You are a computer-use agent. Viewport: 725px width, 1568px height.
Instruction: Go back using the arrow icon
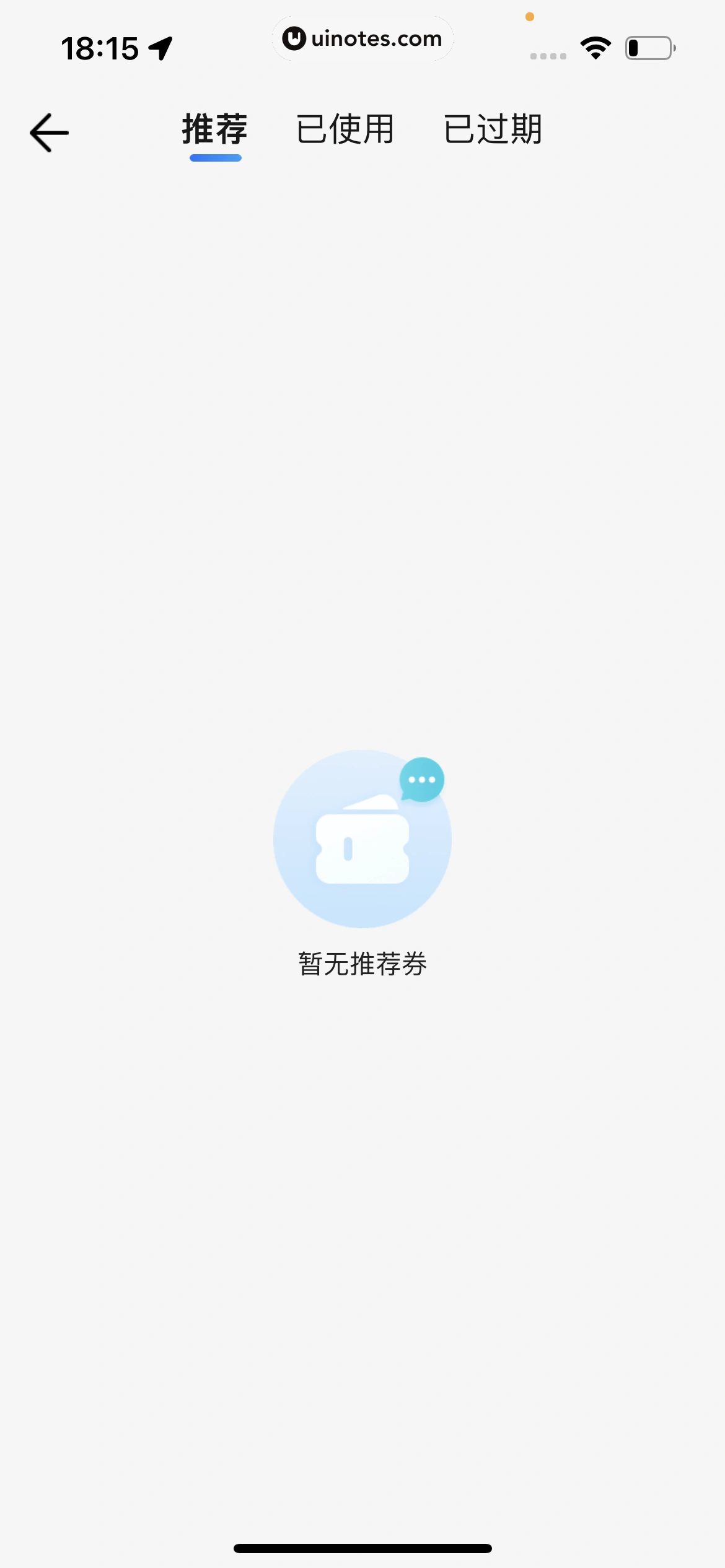point(49,133)
